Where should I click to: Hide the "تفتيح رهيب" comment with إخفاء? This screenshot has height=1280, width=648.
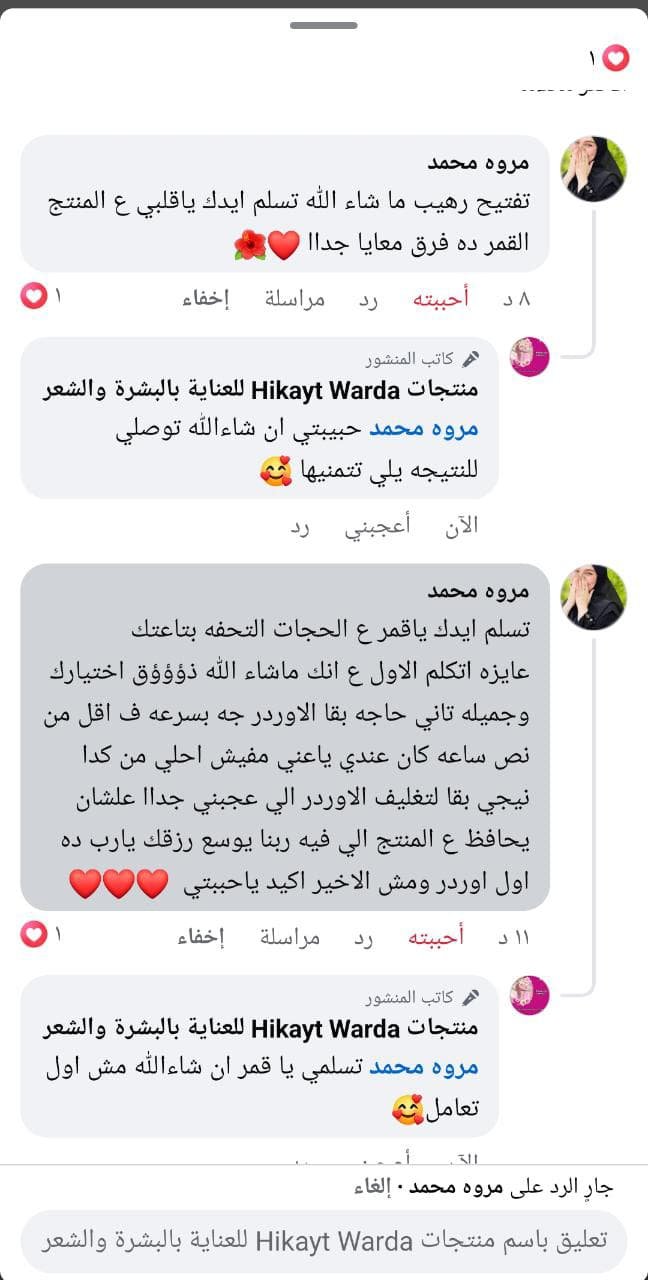tap(205, 299)
